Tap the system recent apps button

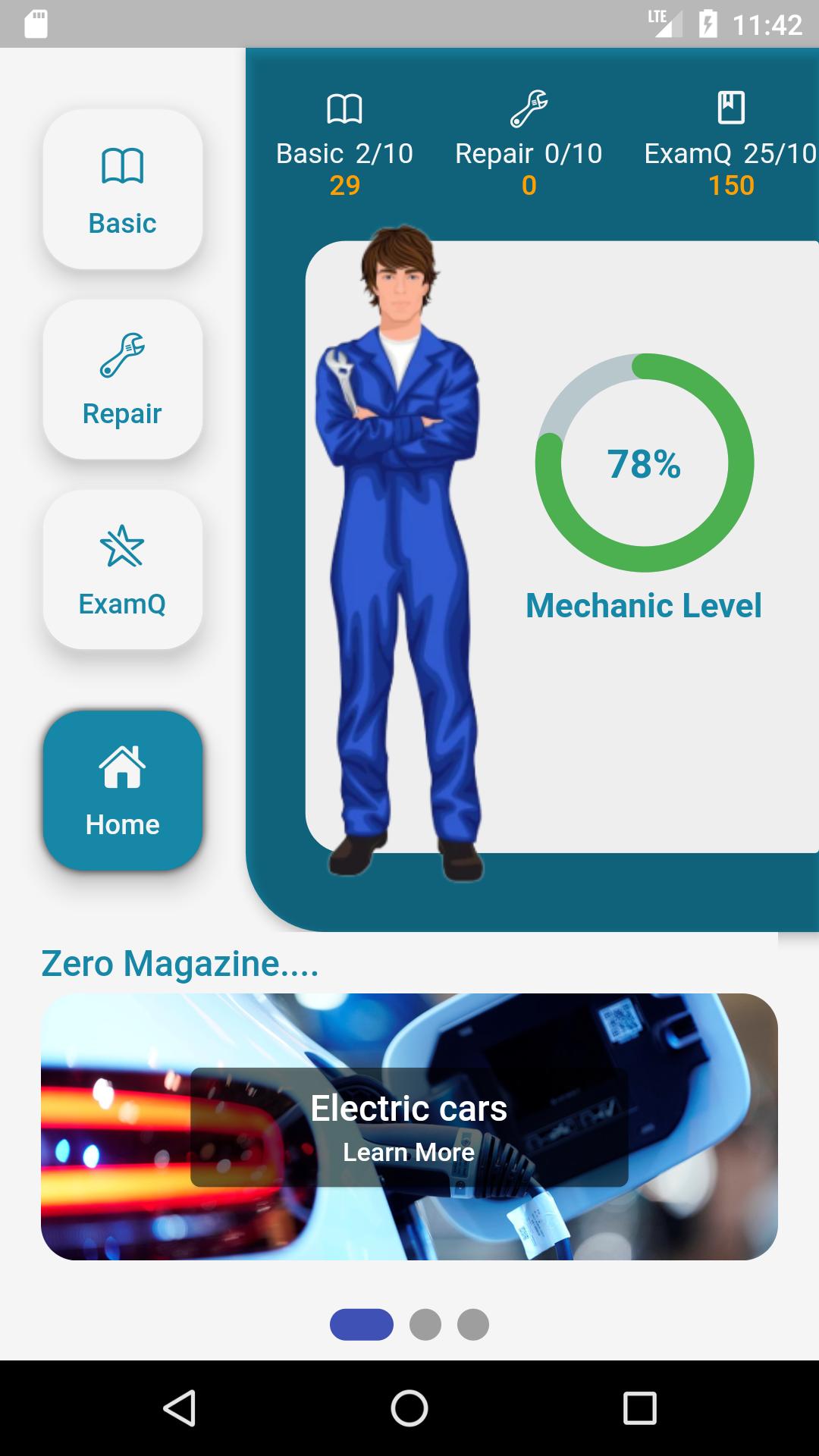(639, 1408)
